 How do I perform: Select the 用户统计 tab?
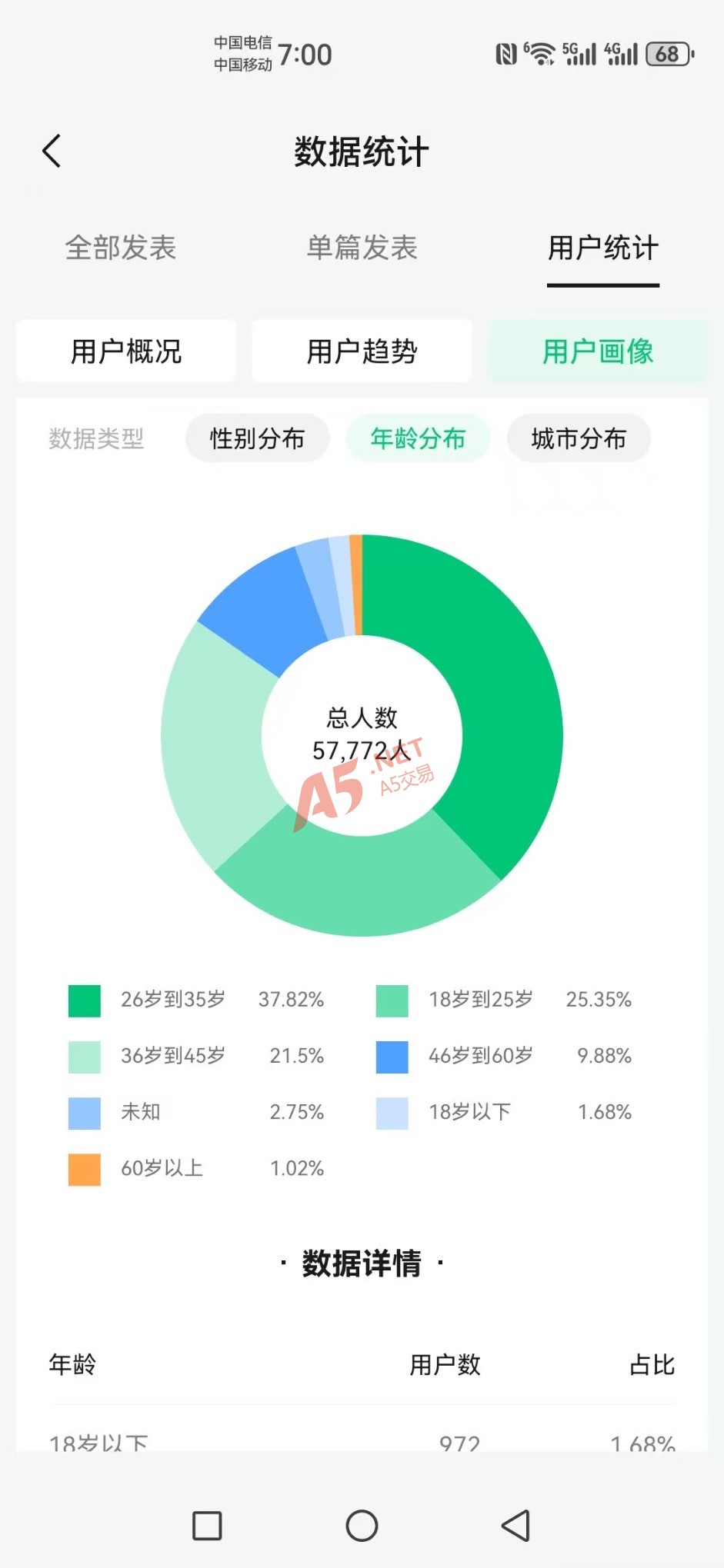602,248
